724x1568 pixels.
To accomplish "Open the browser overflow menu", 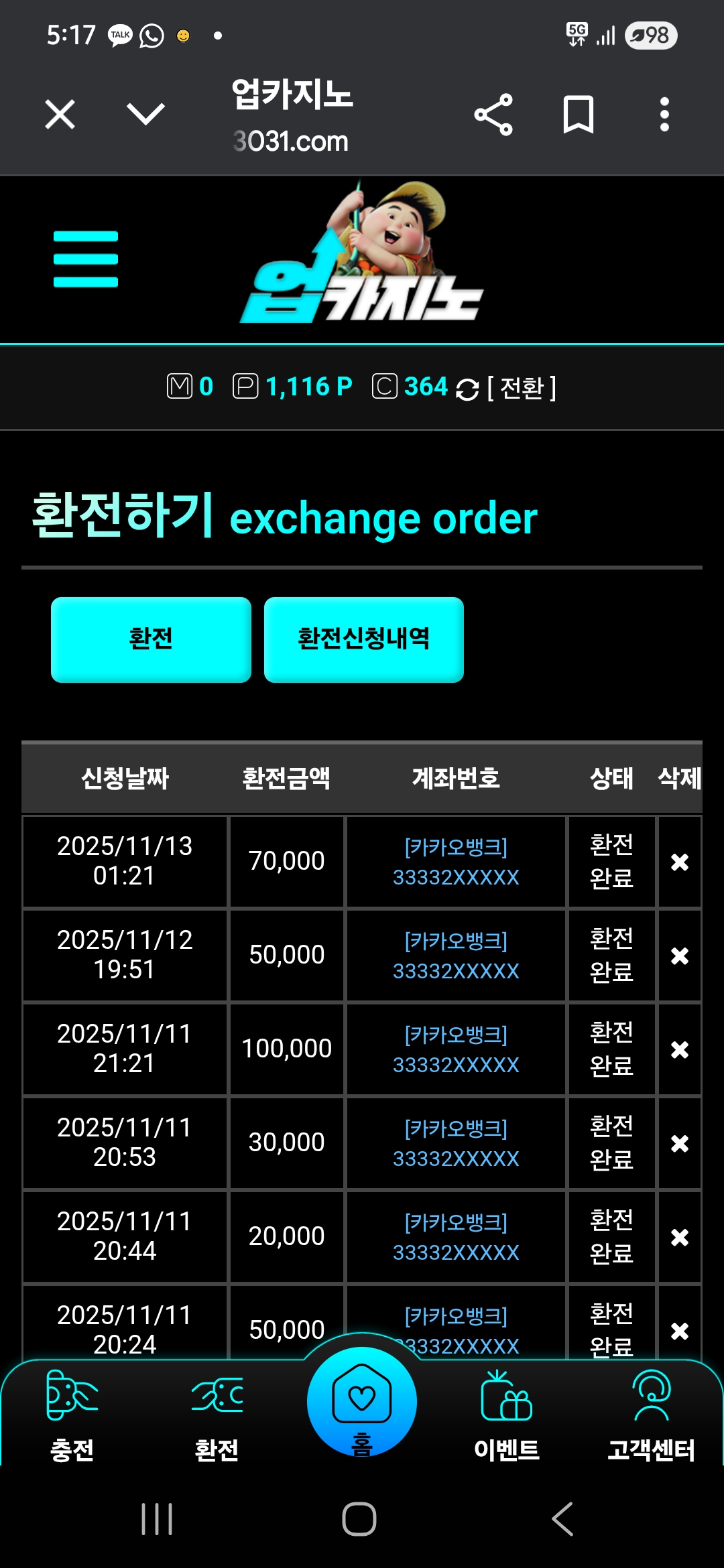I will click(664, 115).
